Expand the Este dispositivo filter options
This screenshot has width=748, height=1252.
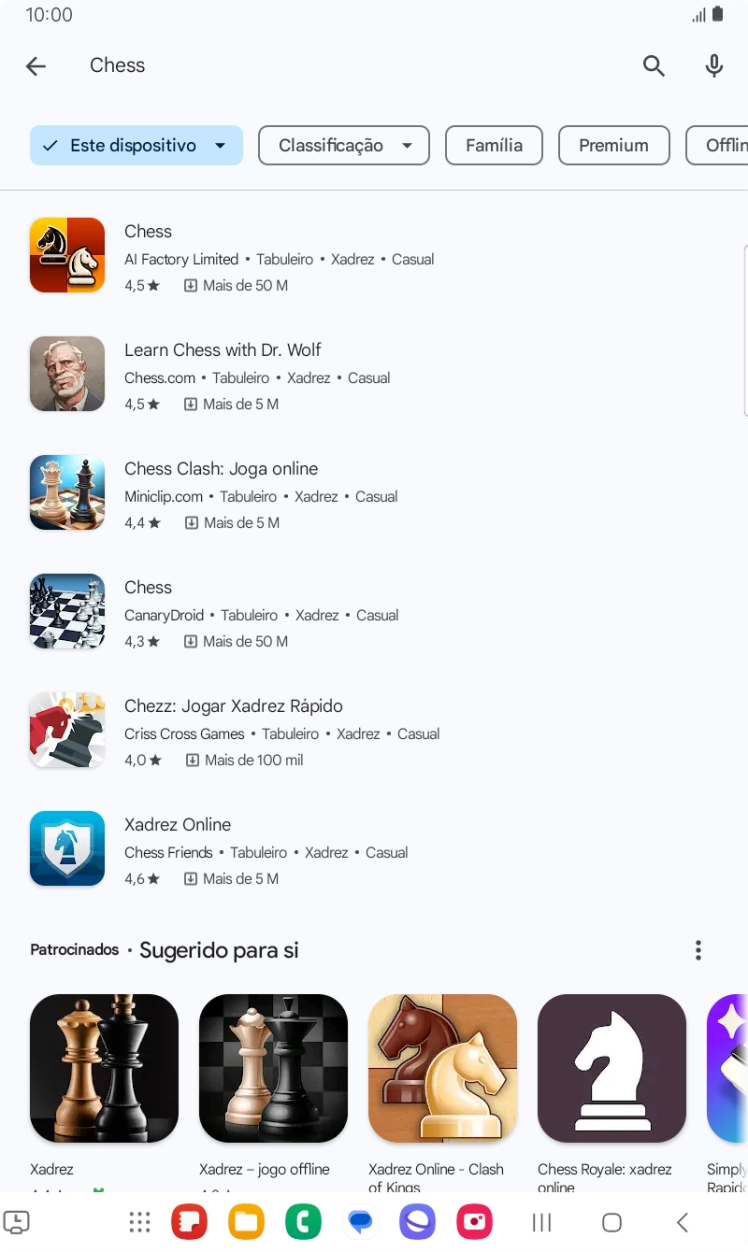pyautogui.click(x=219, y=145)
